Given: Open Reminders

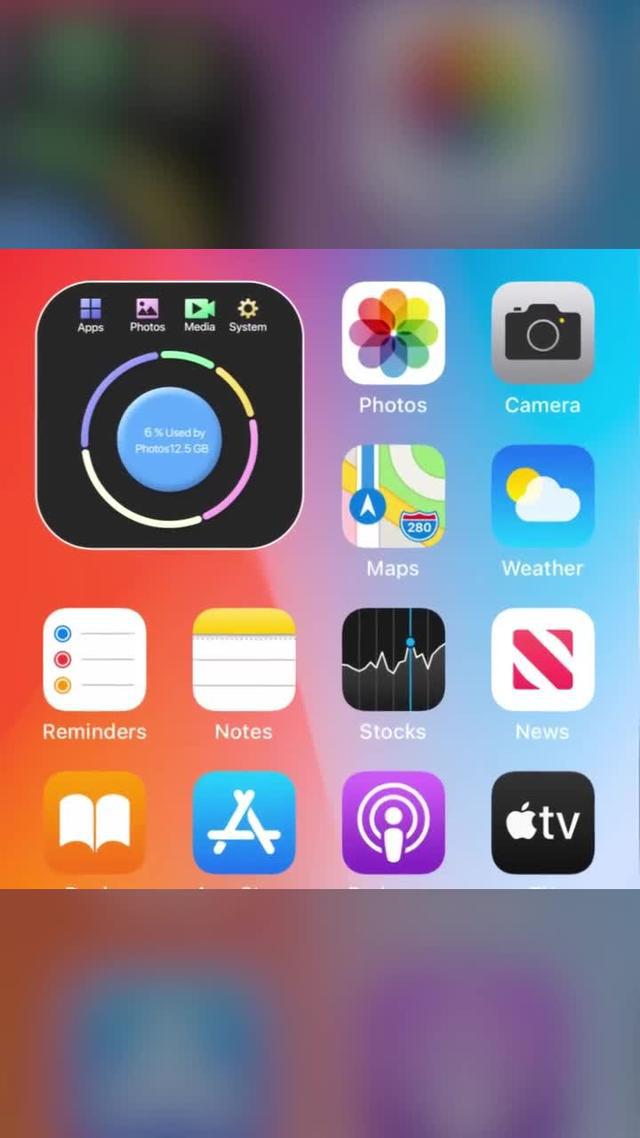Looking at the screenshot, I should pos(94,659).
